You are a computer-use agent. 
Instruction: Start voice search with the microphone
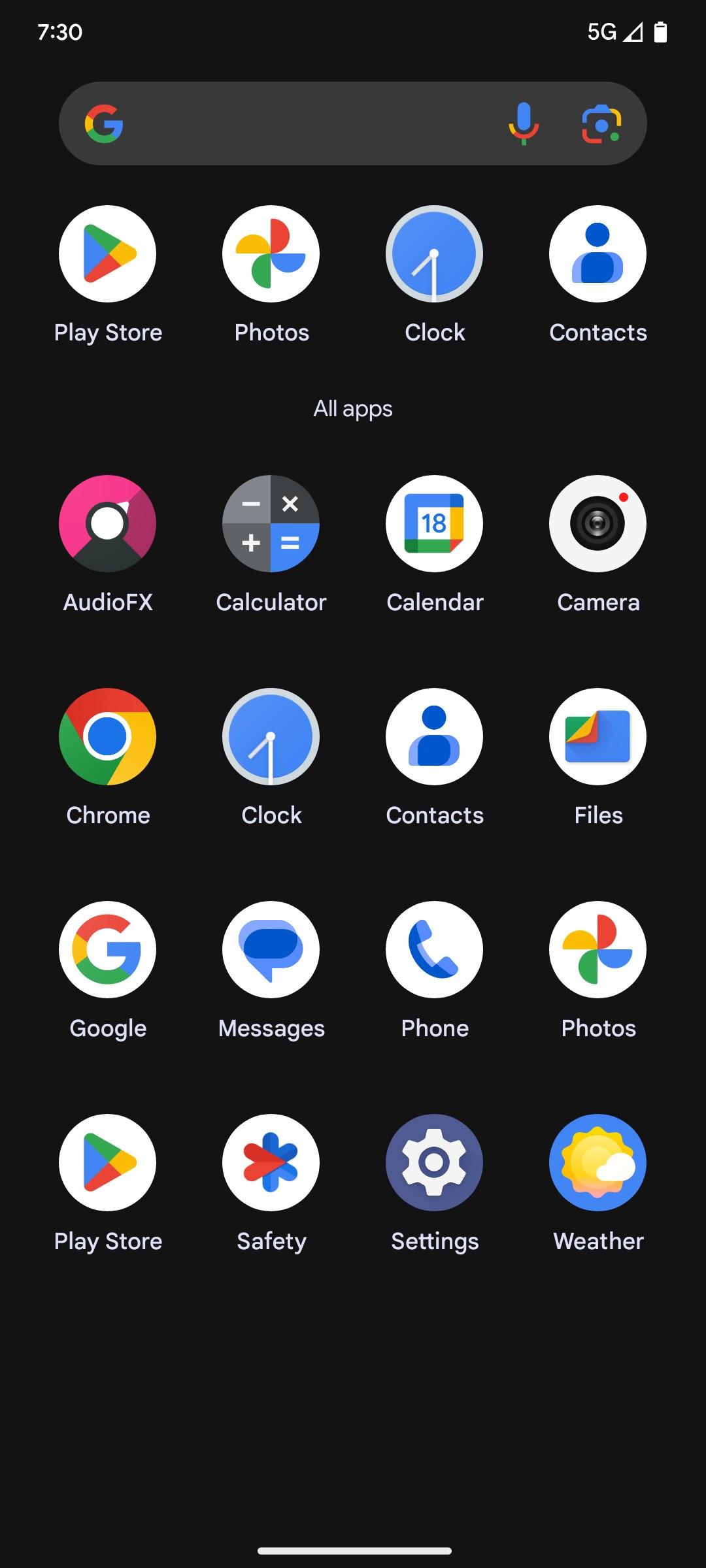point(524,123)
